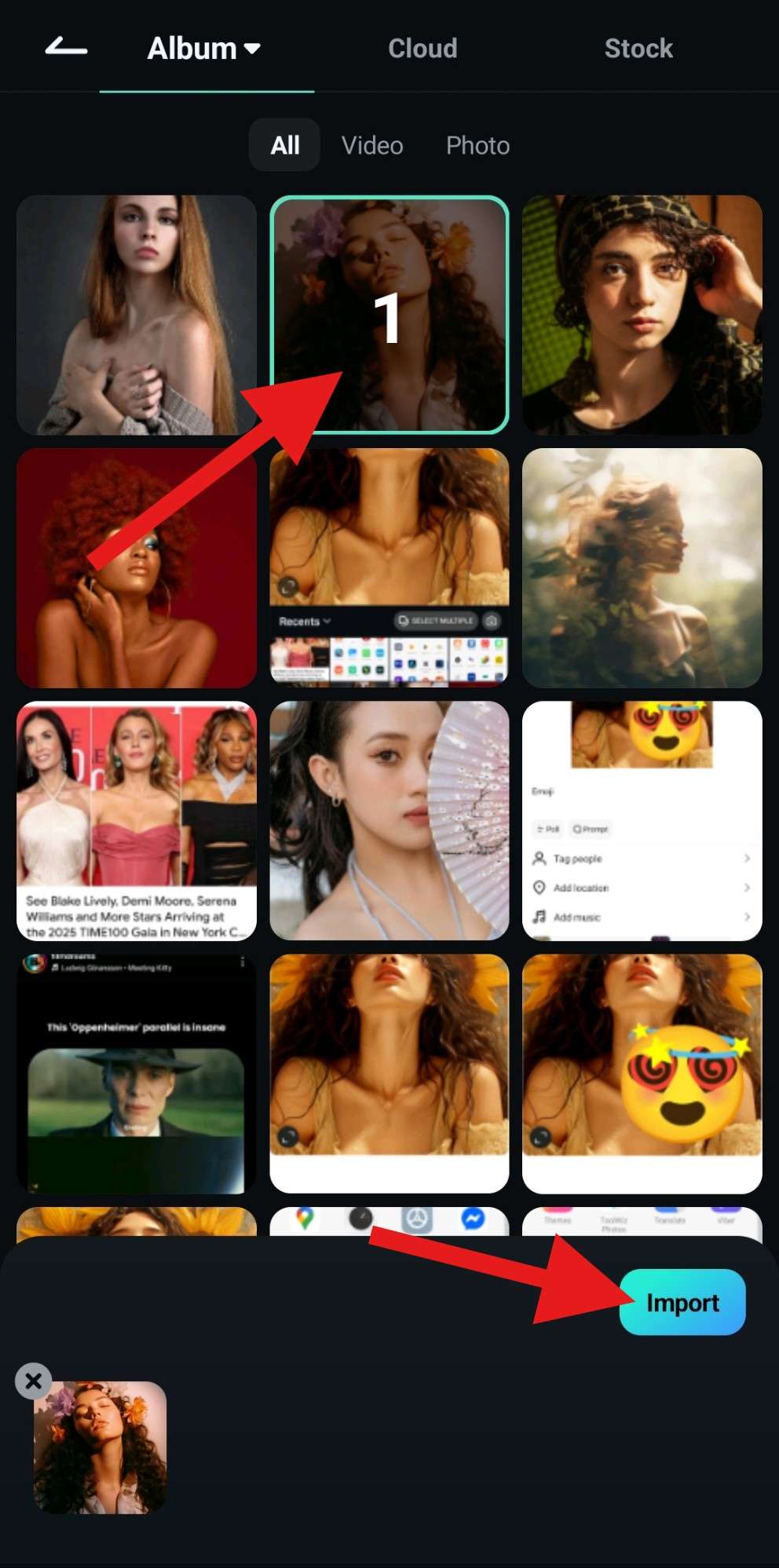Screen dimensions: 779x1568
Task: Select the photo with heart-eyes emoji sticker
Action: 642,1073
